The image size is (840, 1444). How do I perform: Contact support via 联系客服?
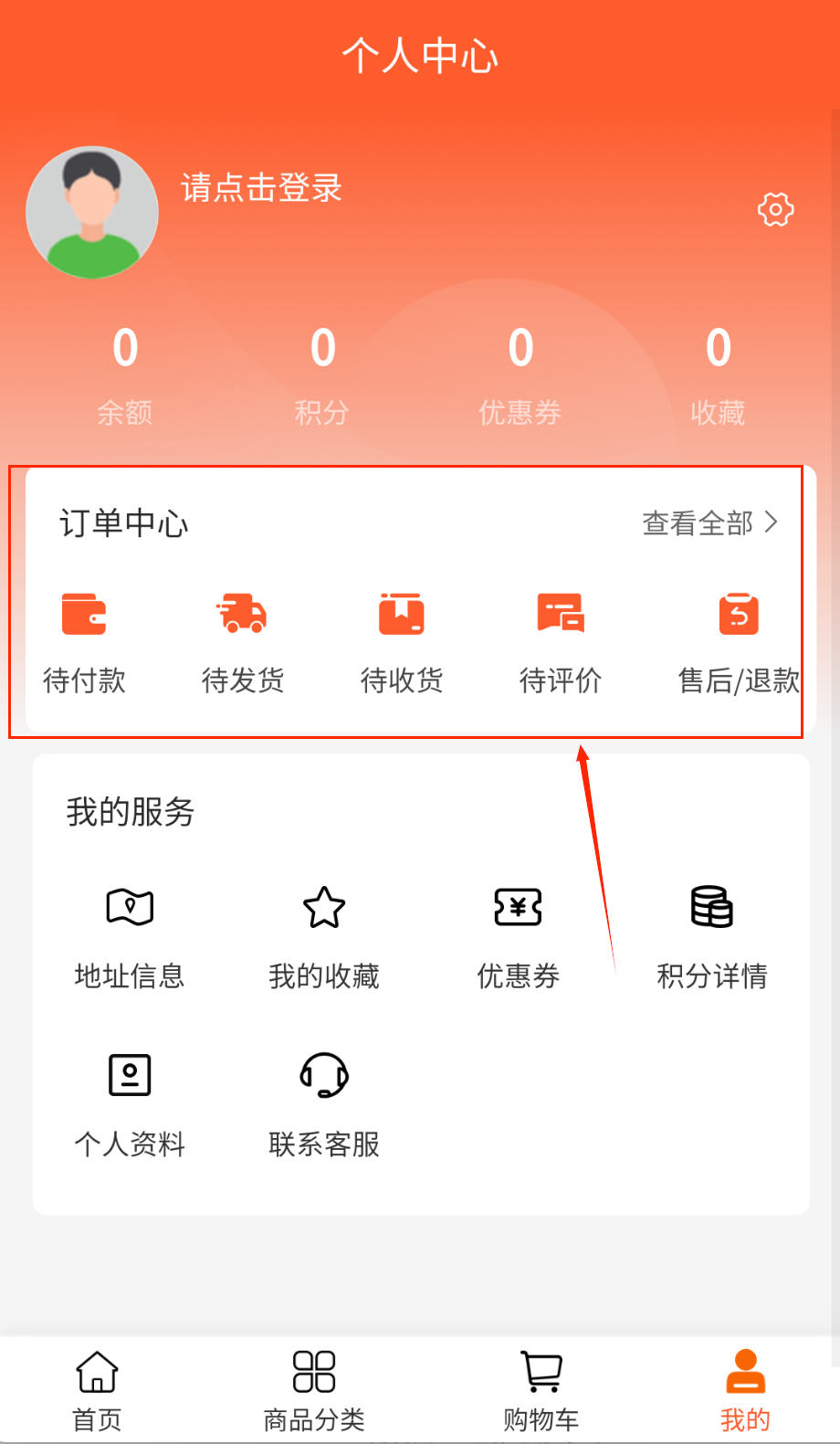tap(324, 1103)
